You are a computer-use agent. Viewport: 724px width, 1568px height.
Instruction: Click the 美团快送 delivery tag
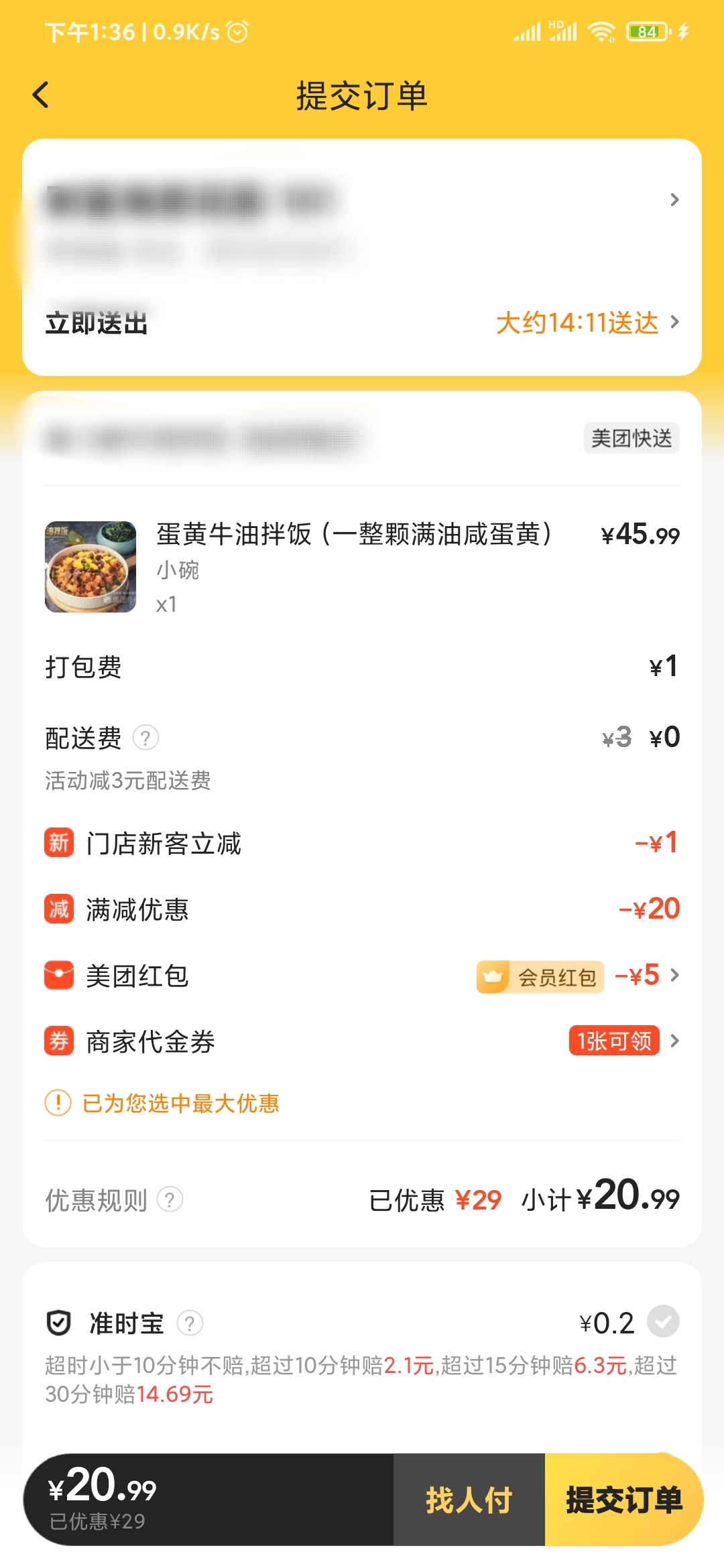coord(631,438)
